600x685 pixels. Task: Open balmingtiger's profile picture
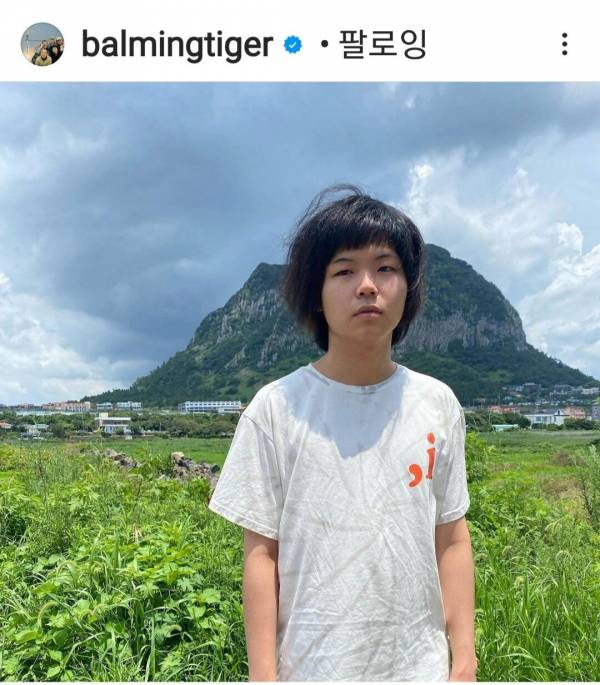(x=42, y=44)
